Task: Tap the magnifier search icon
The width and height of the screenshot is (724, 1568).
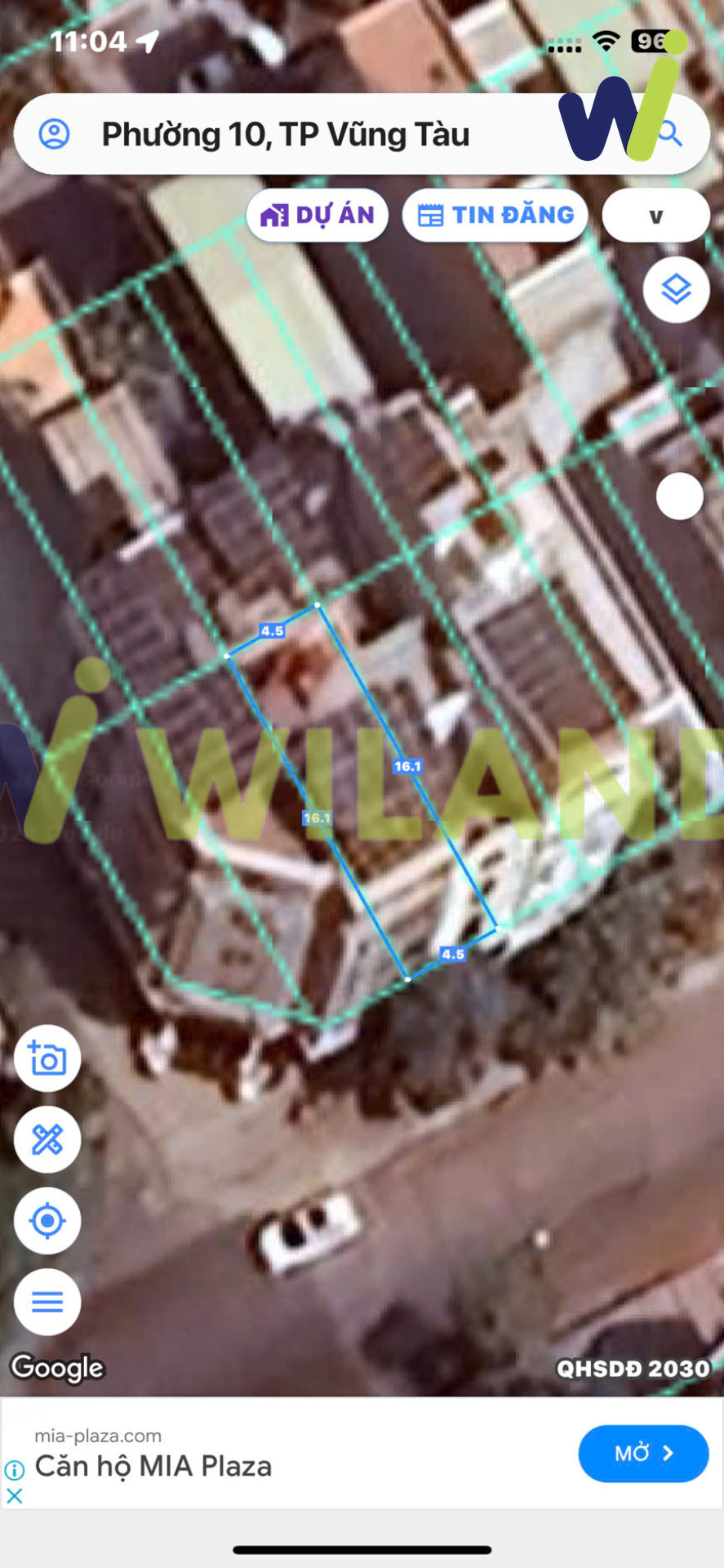Action: click(671, 134)
